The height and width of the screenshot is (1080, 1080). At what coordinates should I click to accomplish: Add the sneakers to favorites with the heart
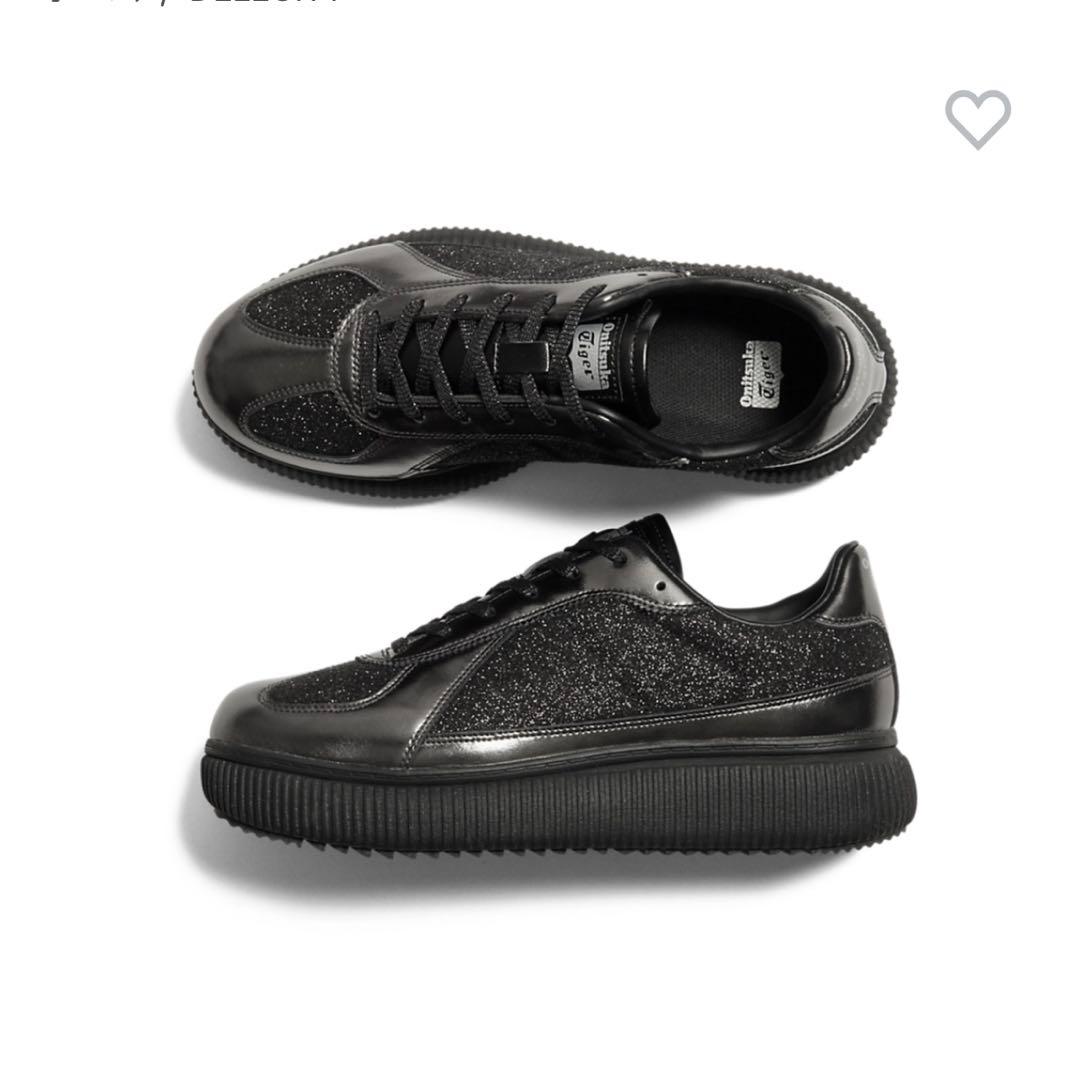point(977,119)
